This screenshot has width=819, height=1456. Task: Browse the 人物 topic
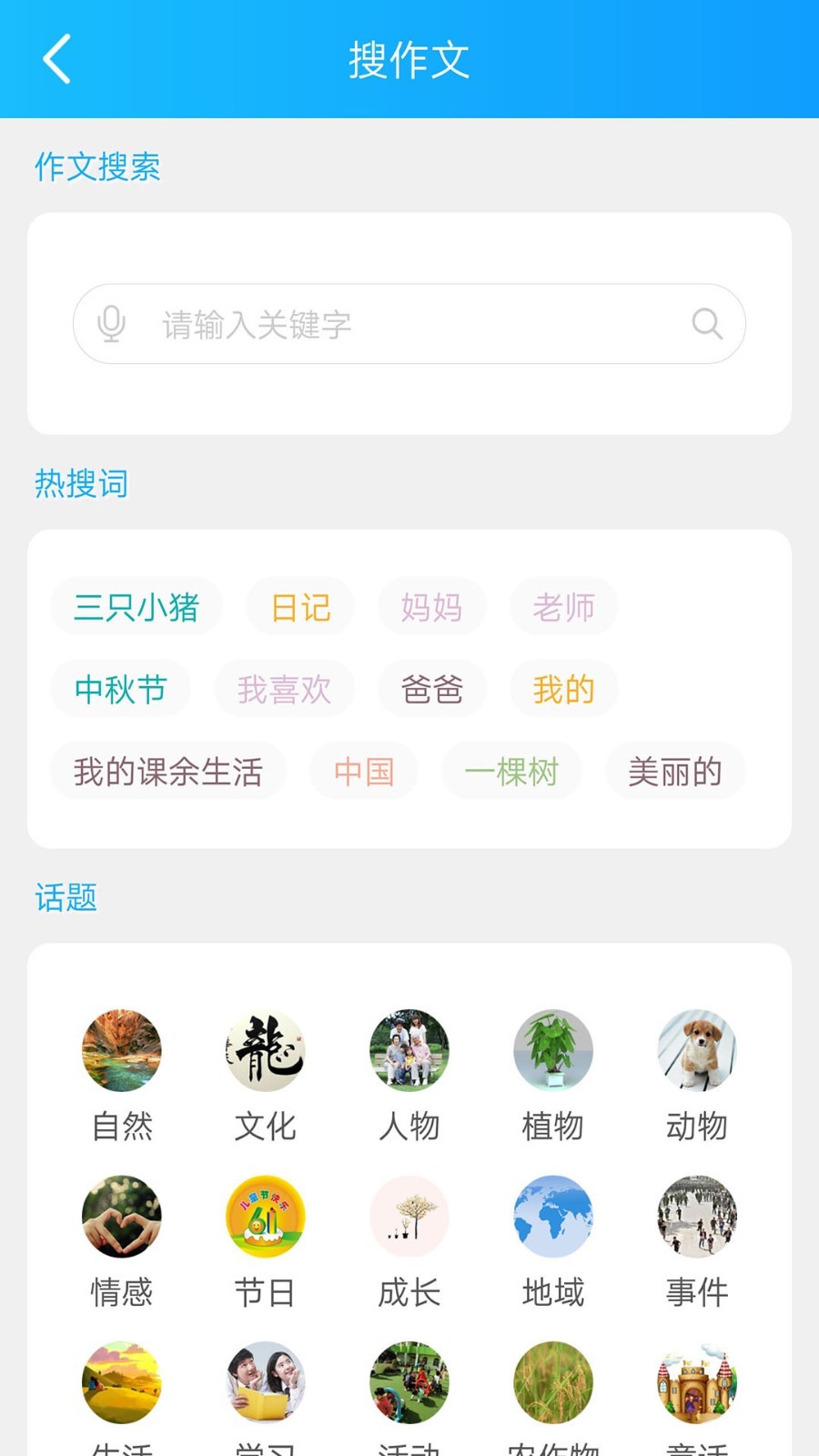pyautogui.click(x=409, y=1074)
